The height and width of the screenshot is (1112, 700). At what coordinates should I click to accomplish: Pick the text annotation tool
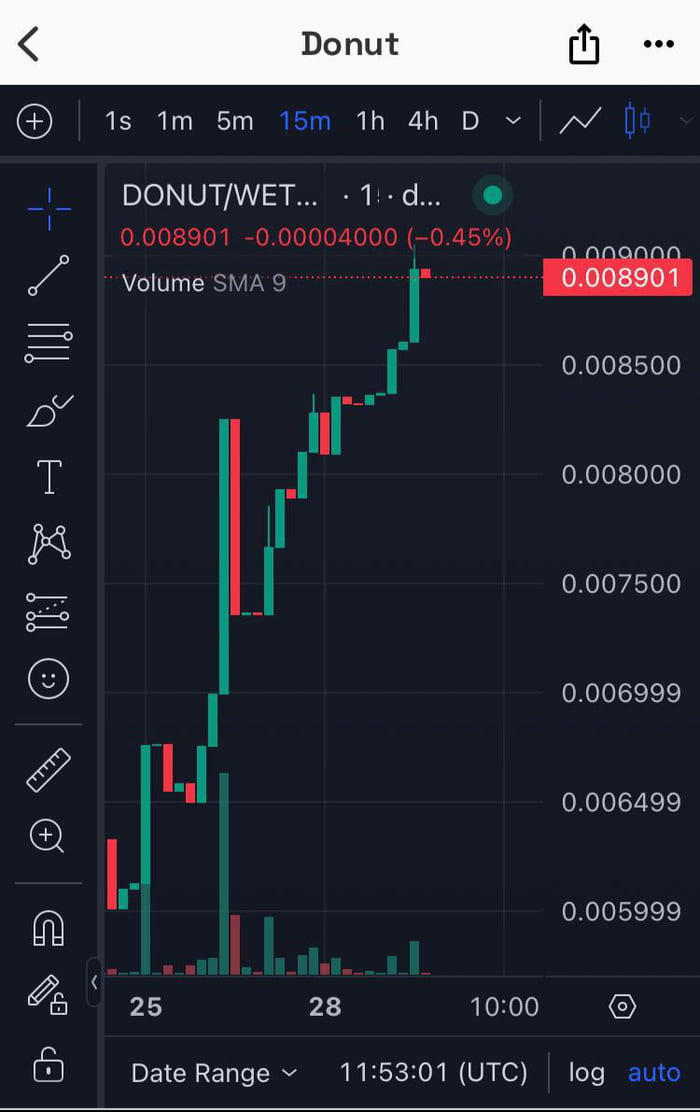point(48,477)
